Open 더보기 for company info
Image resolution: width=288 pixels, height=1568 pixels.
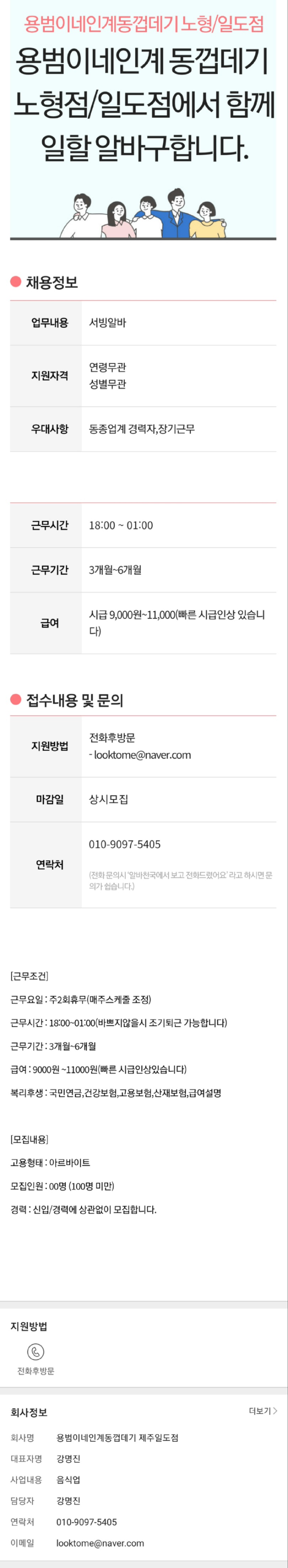(x=262, y=1411)
